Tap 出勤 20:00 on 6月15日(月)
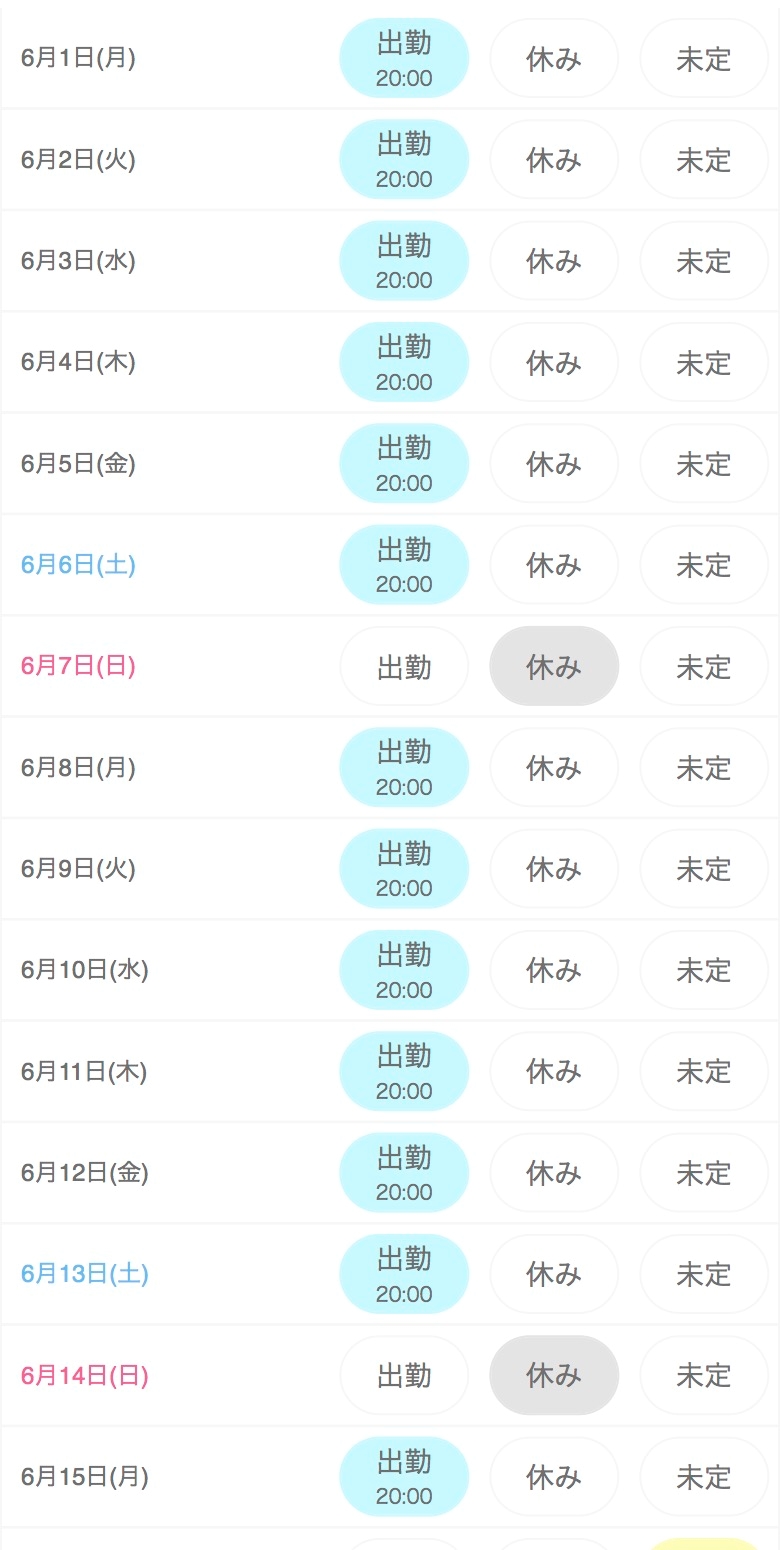The height and width of the screenshot is (1550, 780). point(404,1477)
